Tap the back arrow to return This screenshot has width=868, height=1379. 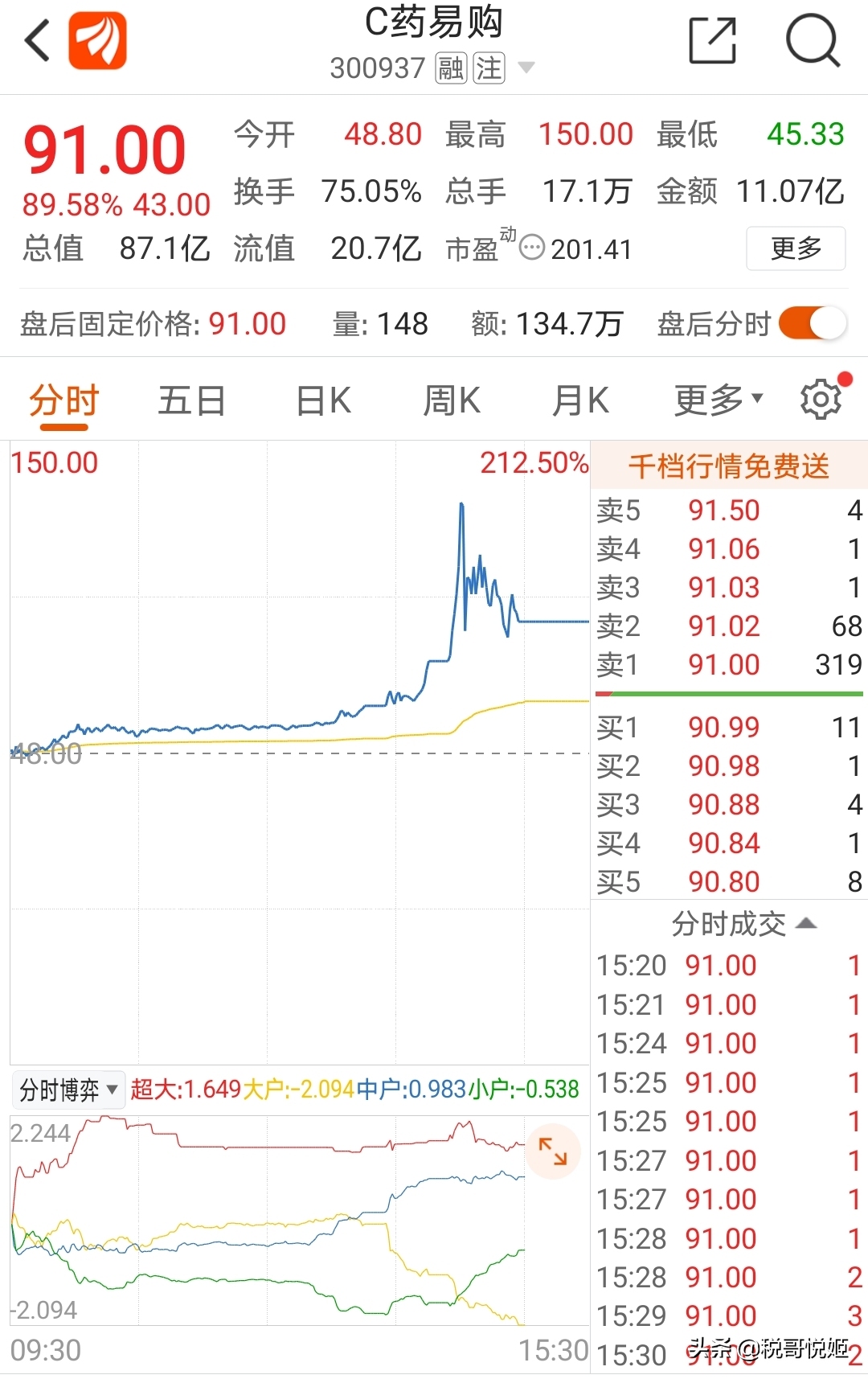tap(34, 39)
